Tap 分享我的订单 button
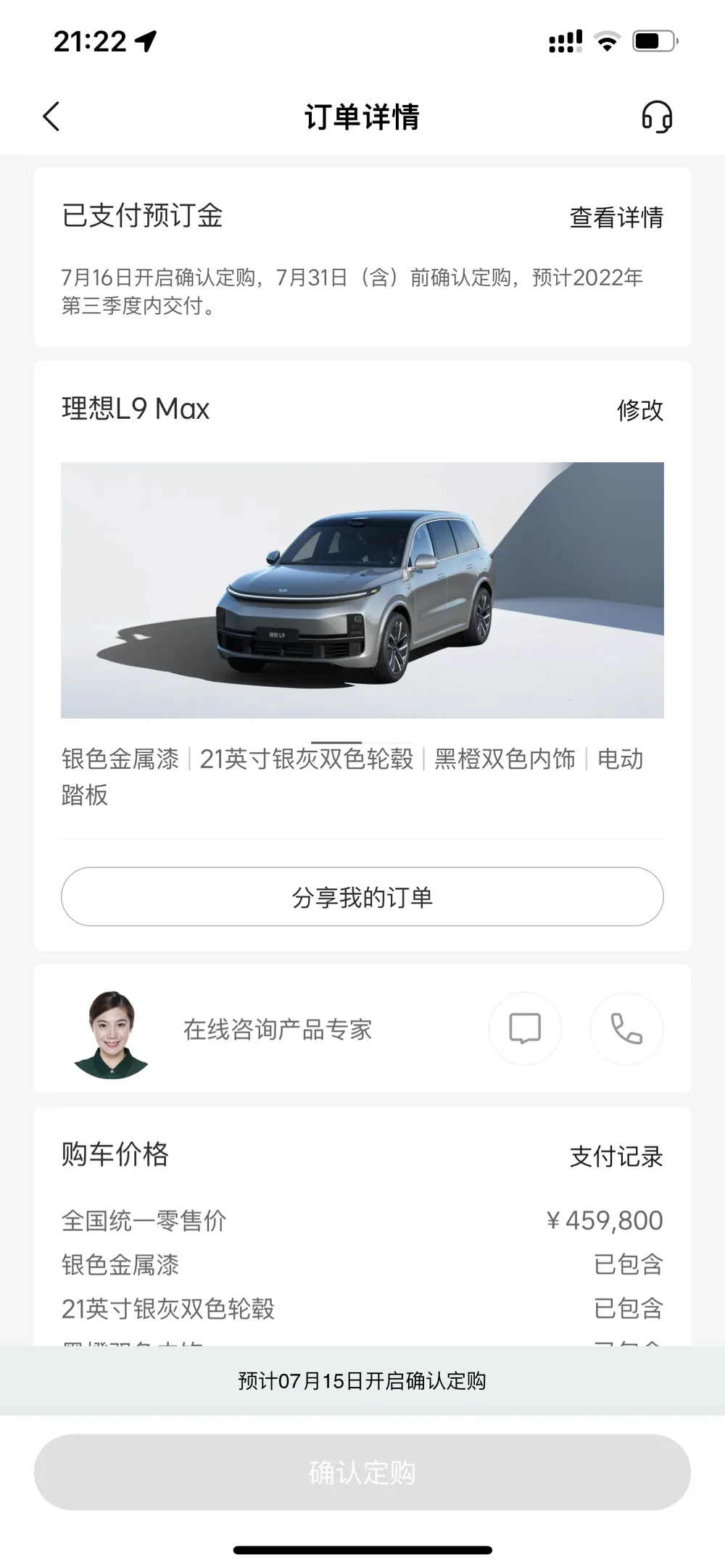The height and width of the screenshot is (1568, 725). (x=362, y=897)
